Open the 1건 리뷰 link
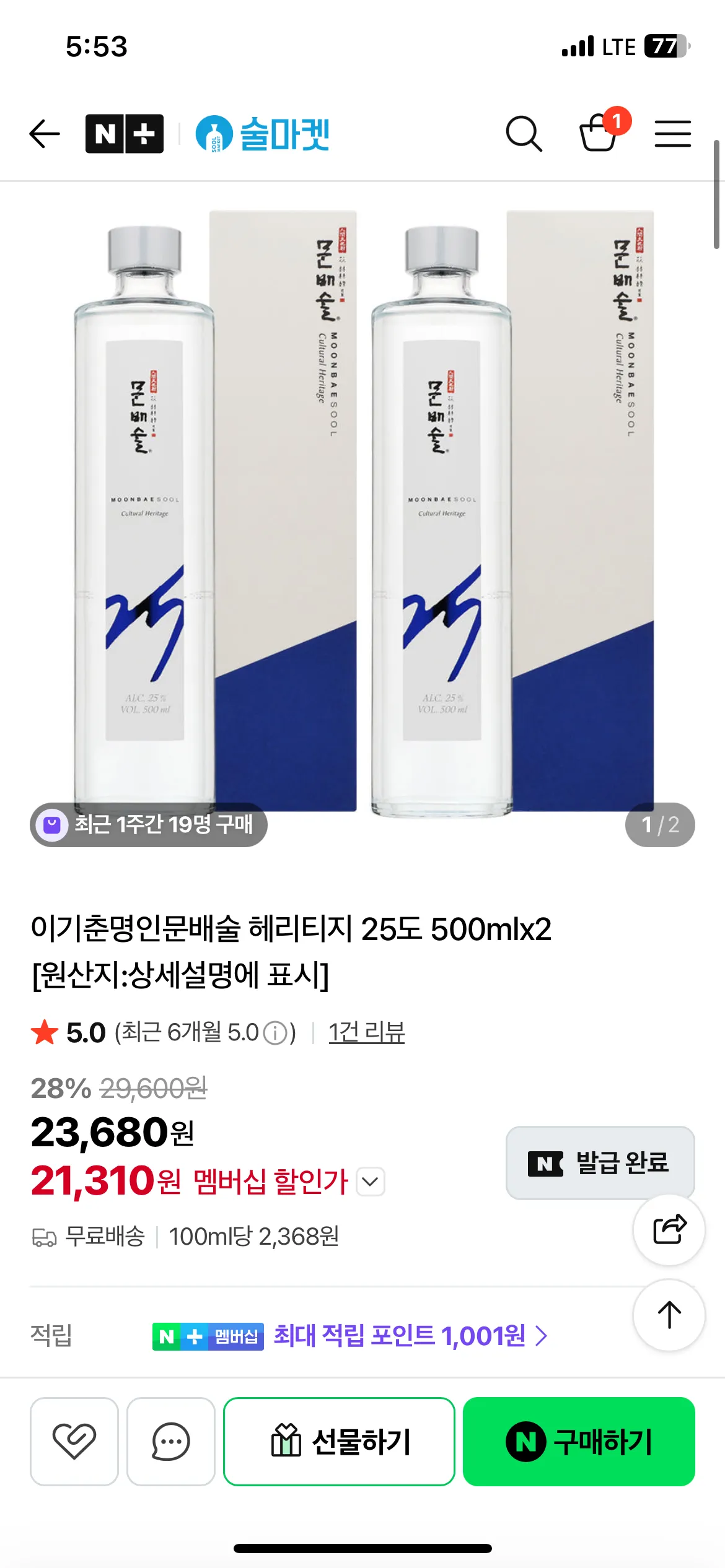The height and width of the screenshot is (1568, 725). pos(366,1032)
